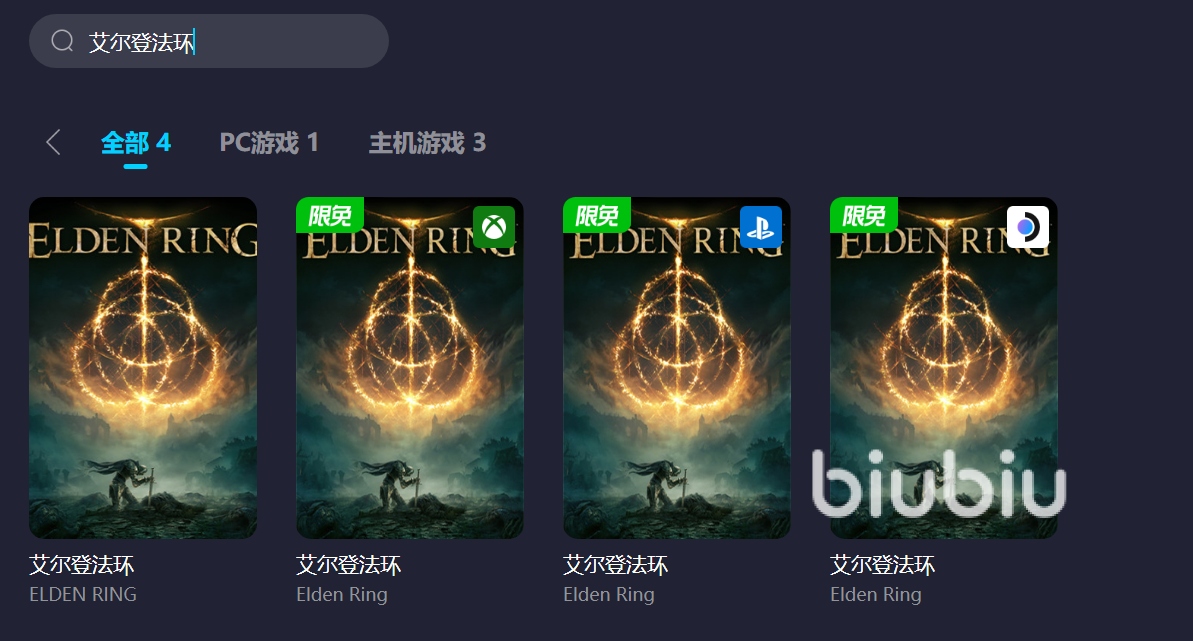
Task: Go back using the left arrow
Action: pyautogui.click(x=53, y=143)
